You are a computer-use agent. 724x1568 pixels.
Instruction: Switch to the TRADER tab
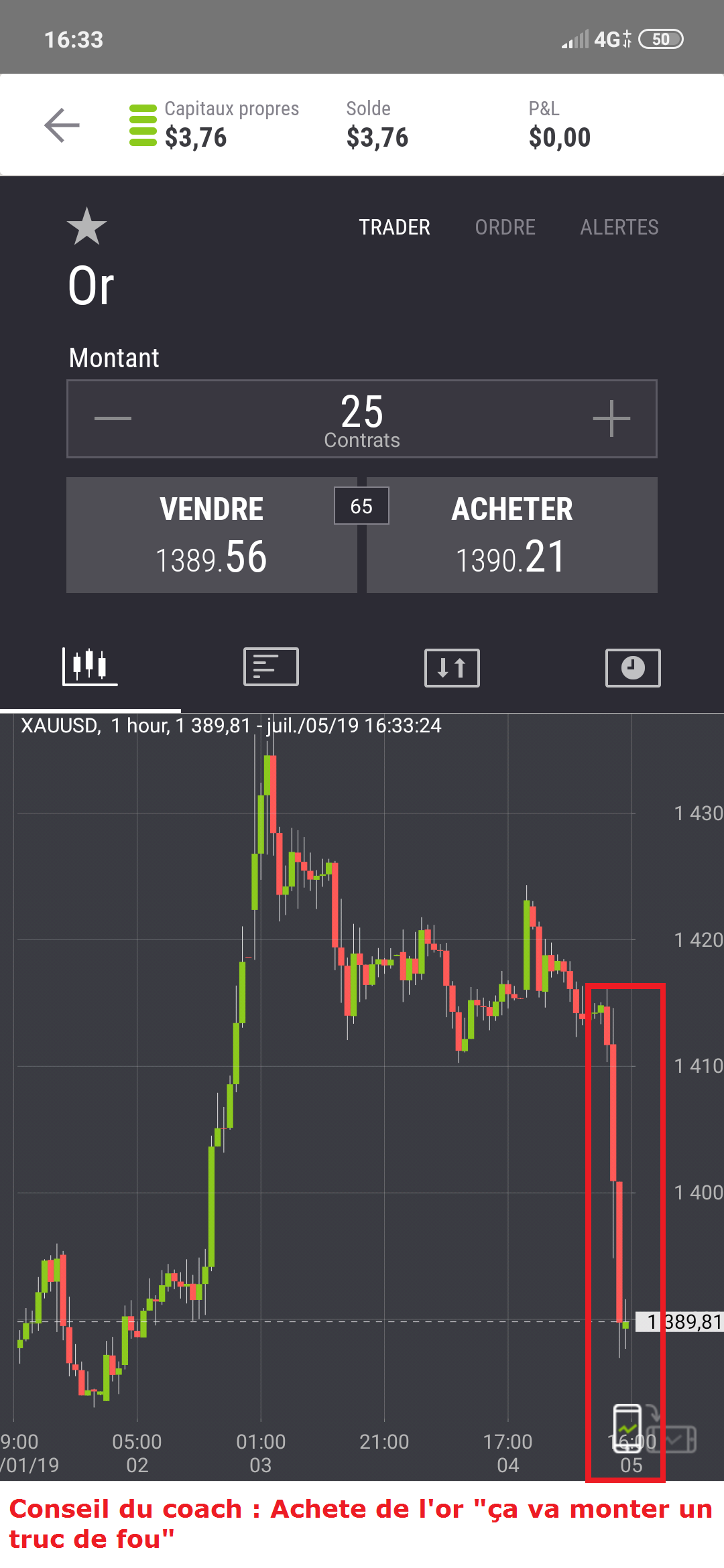[x=394, y=227]
